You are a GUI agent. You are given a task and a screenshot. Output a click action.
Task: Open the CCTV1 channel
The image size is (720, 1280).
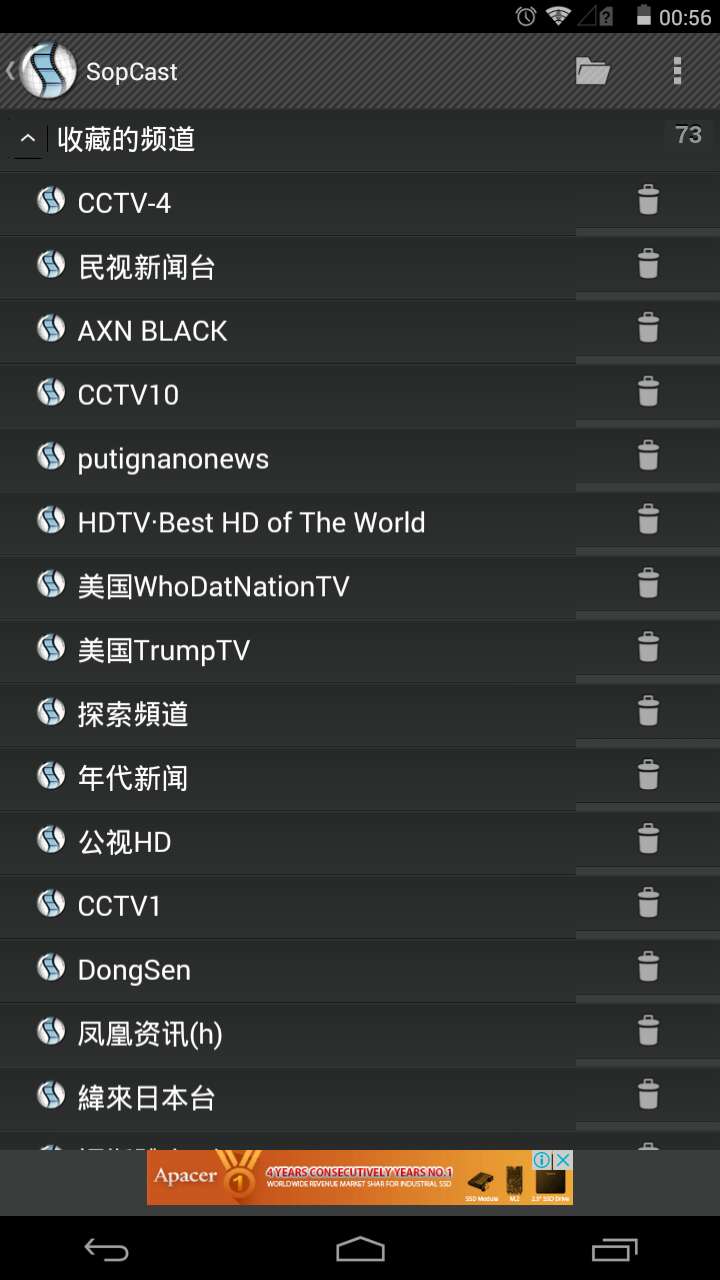(x=288, y=907)
